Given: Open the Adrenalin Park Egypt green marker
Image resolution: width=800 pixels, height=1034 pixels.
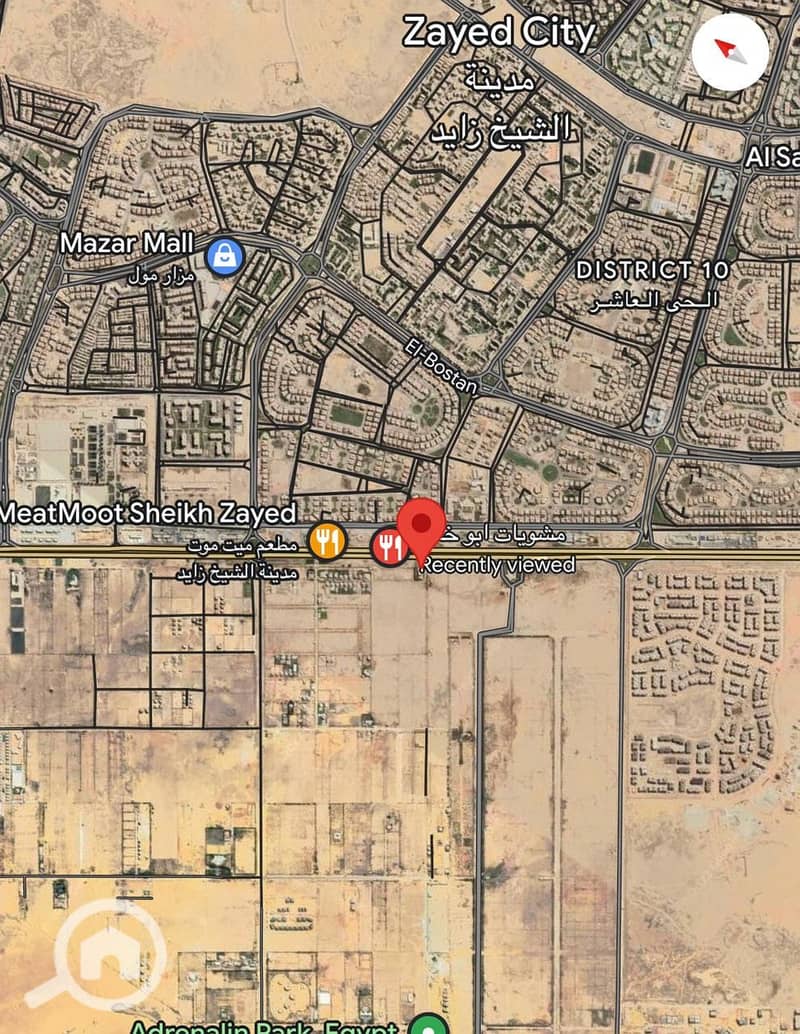Looking at the screenshot, I should click(x=430, y=1025).
